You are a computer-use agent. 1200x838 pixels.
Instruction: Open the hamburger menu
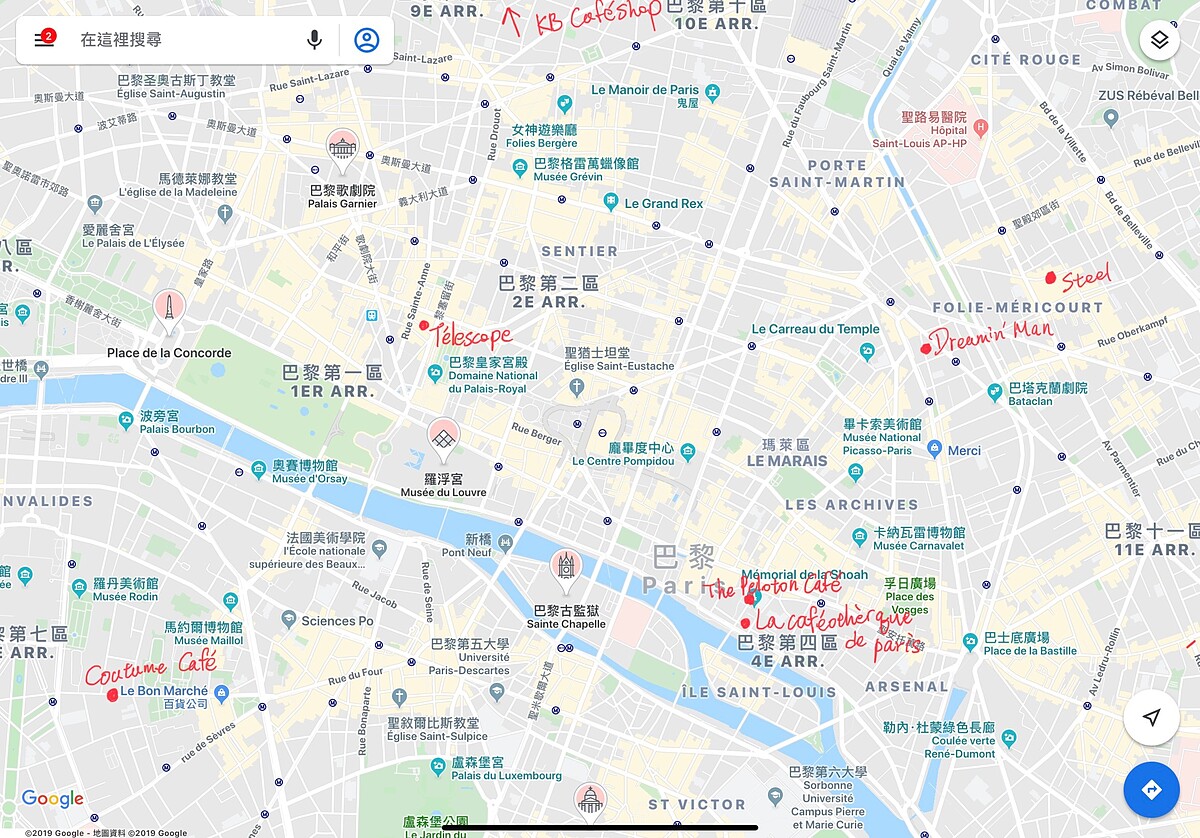click(x=43, y=40)
